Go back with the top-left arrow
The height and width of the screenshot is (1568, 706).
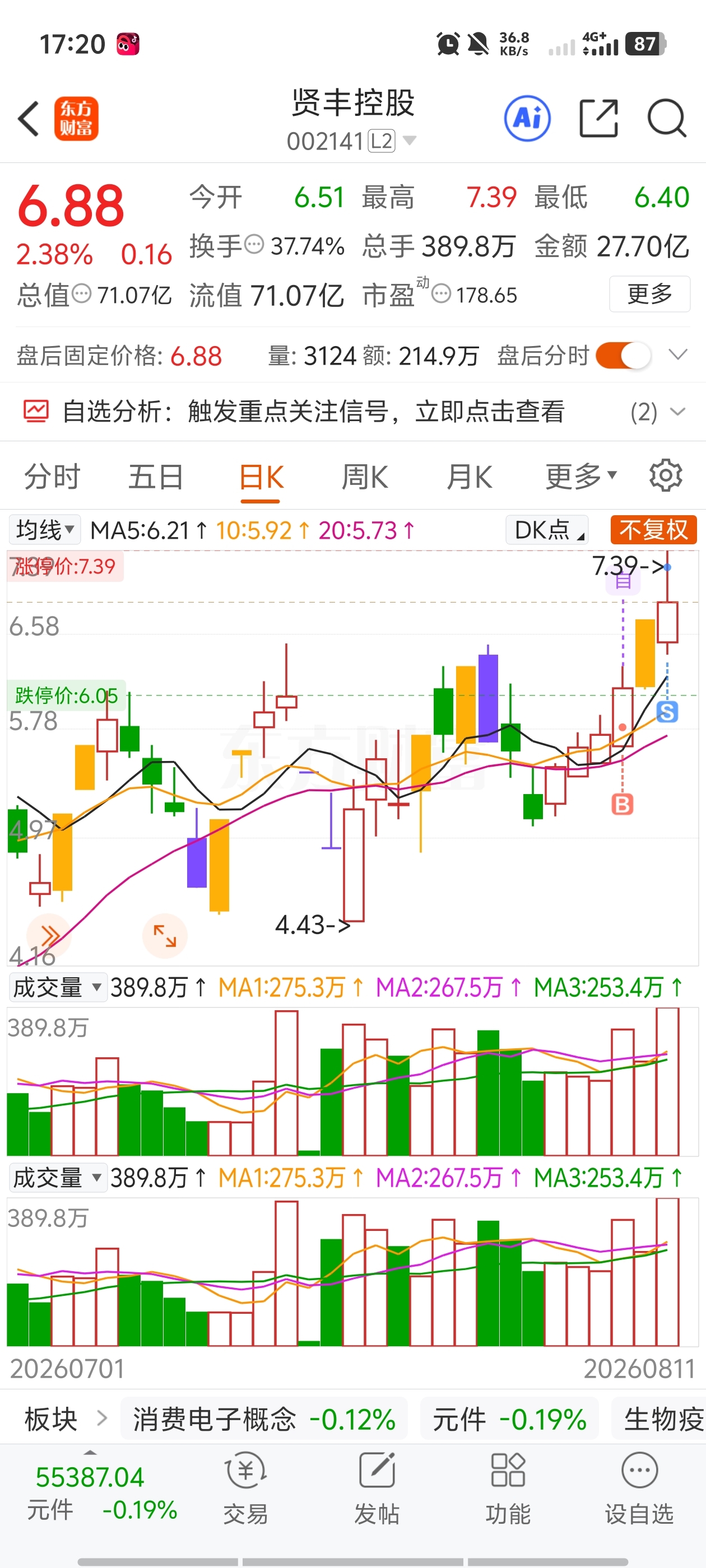click(x=28, y=118)
